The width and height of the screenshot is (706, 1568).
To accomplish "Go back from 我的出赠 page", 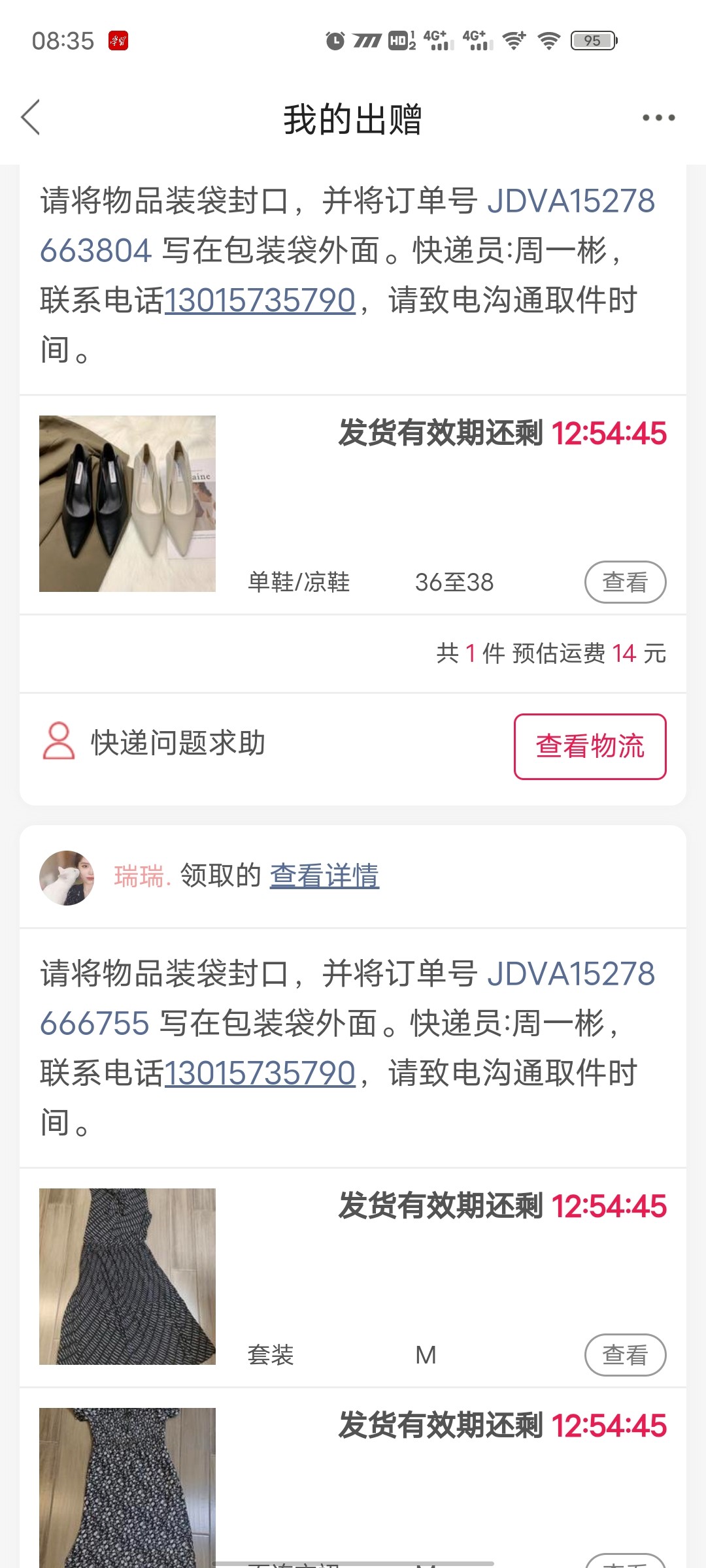I will coord(31,118).
